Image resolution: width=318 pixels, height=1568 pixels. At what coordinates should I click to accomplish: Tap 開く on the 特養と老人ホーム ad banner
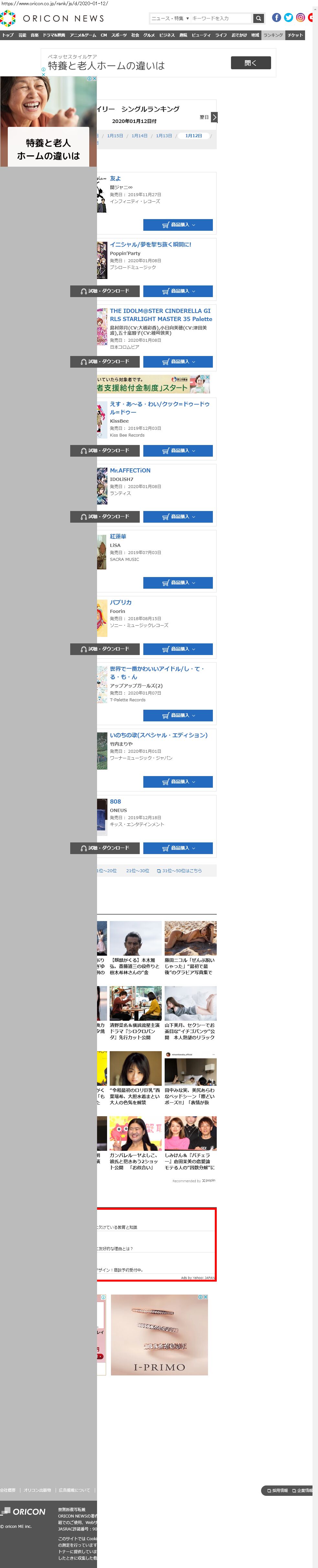tap(250, 63)
